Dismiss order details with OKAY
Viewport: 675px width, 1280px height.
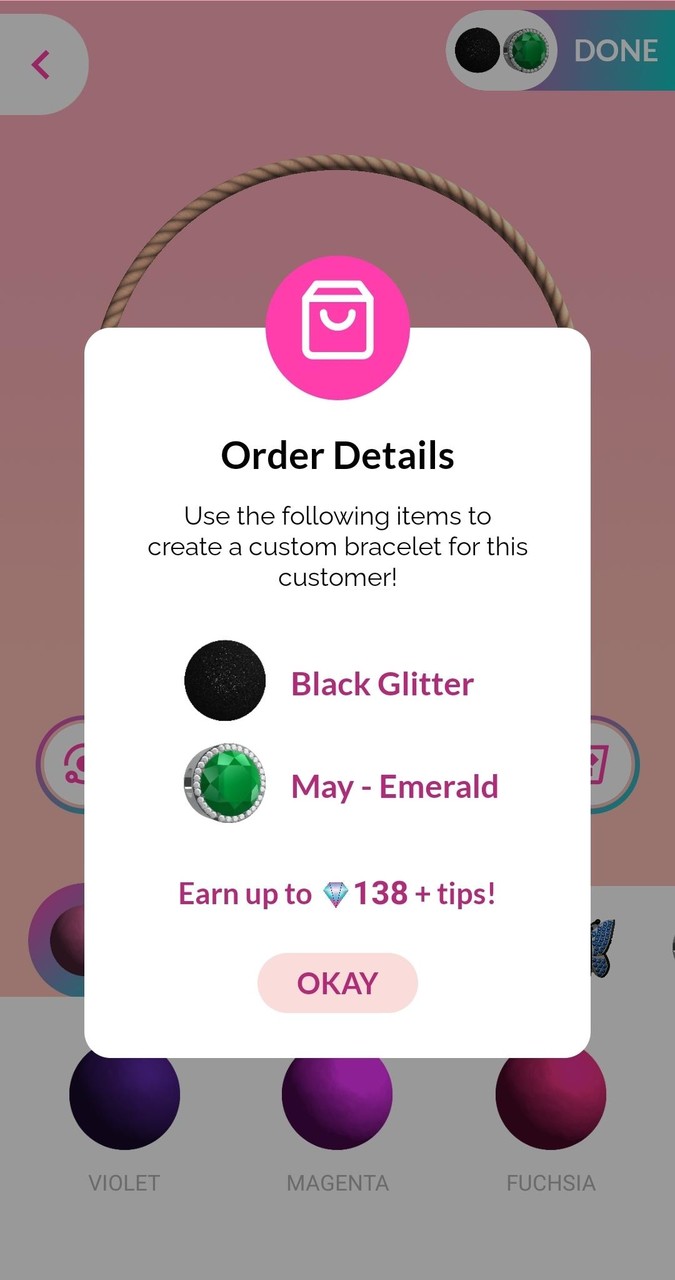337,983
